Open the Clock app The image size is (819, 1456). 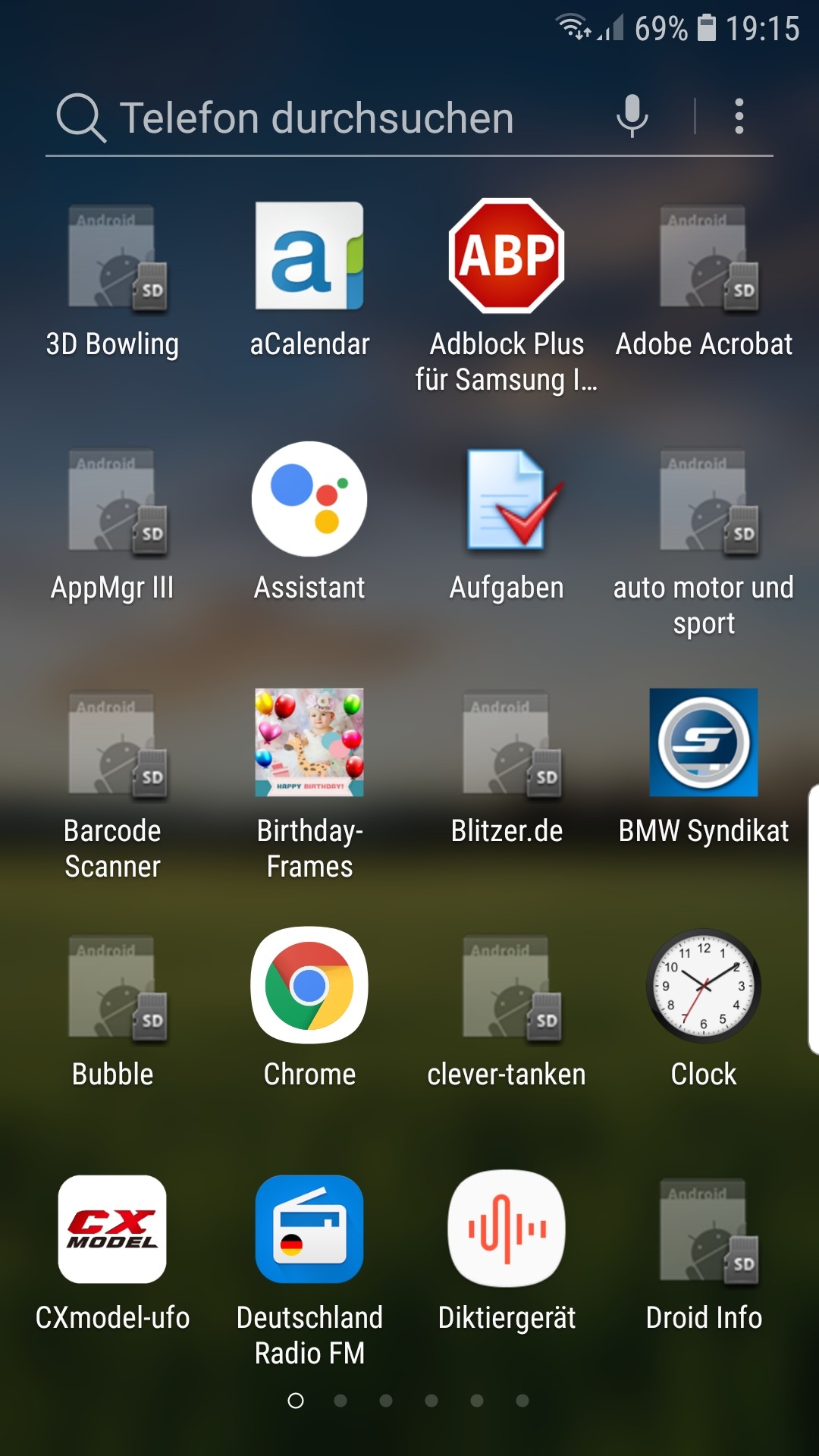tap(704, 986)
